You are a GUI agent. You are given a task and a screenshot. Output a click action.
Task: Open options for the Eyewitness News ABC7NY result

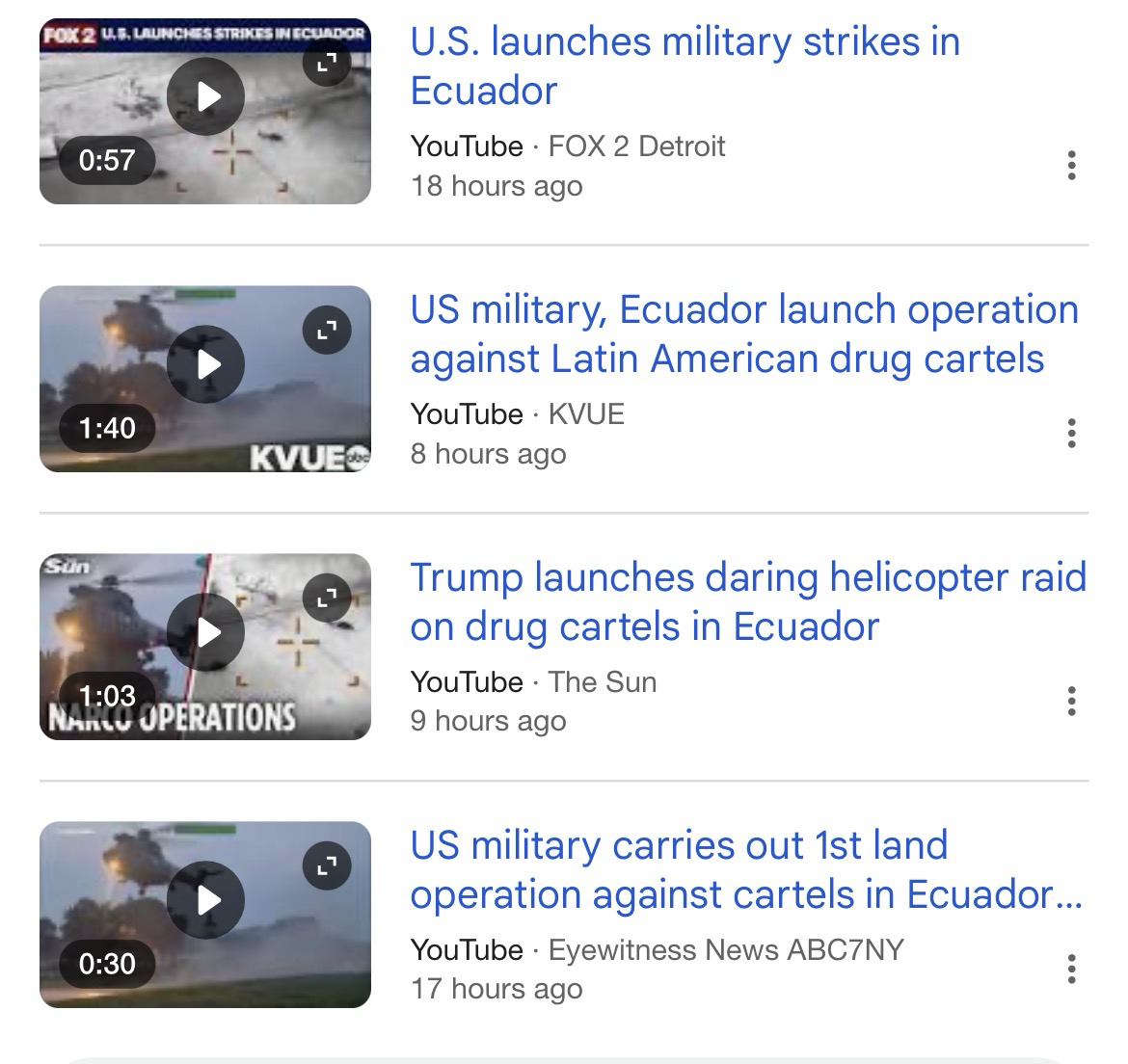coord(1071,969)
